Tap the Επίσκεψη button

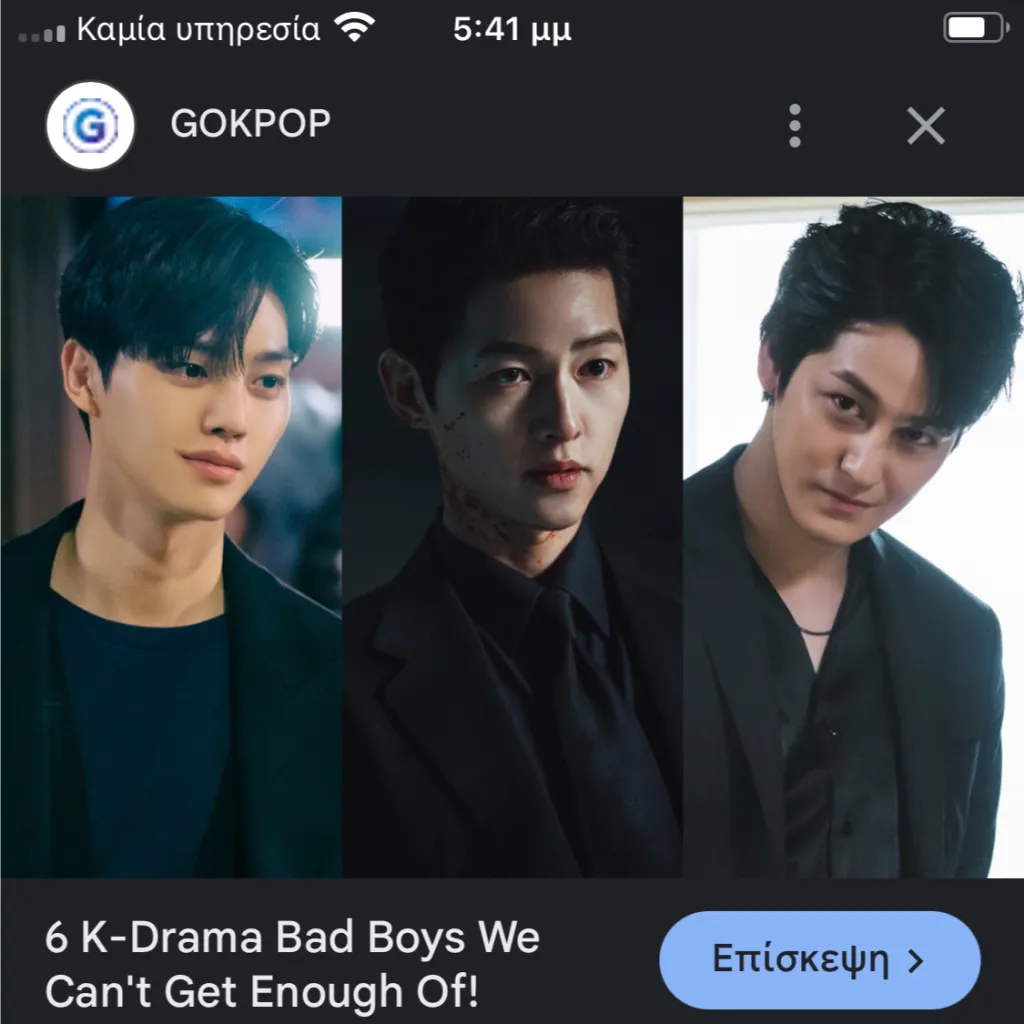click(819, 960)
